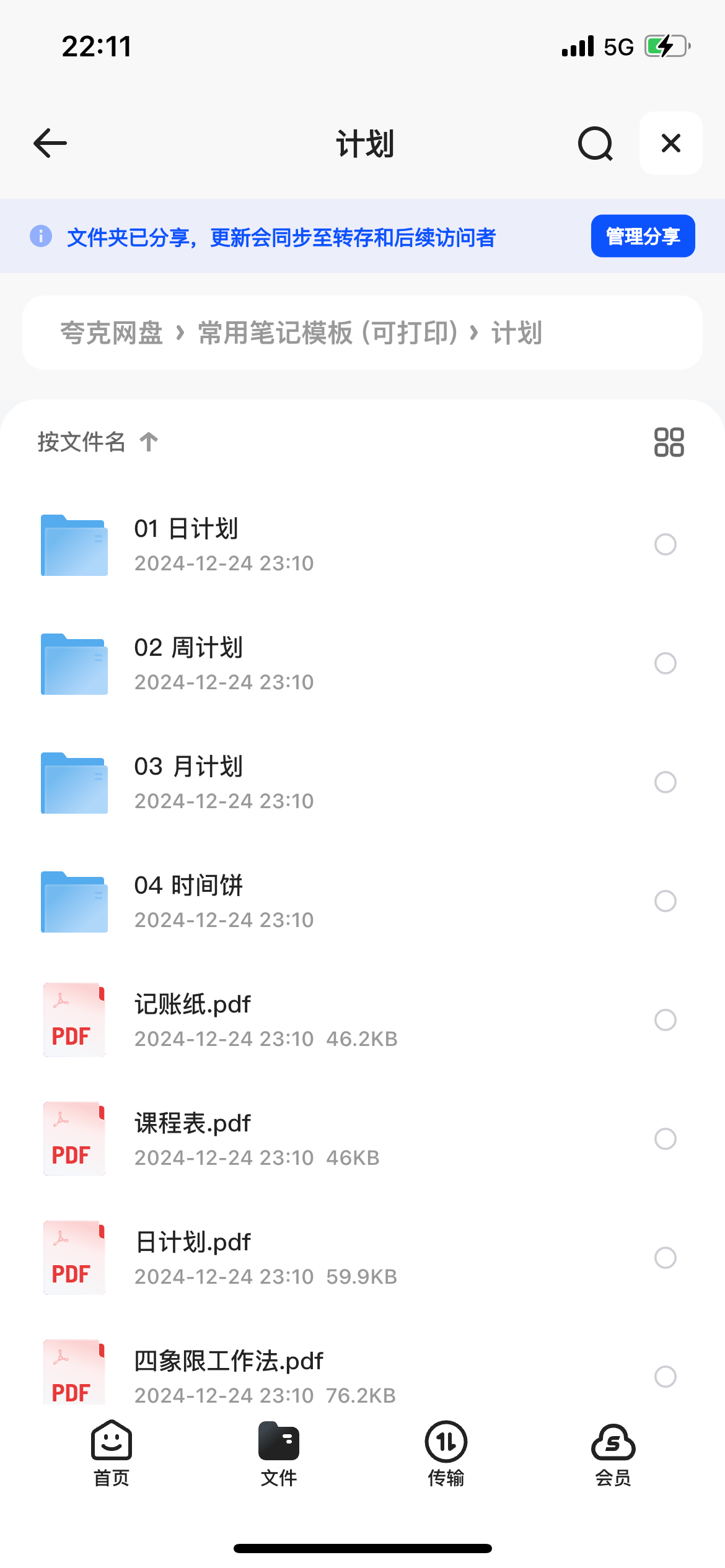This screenshot has height=1568, width=725.
Task: Switch to the 首页 tab
Action: click(112, 1453)
